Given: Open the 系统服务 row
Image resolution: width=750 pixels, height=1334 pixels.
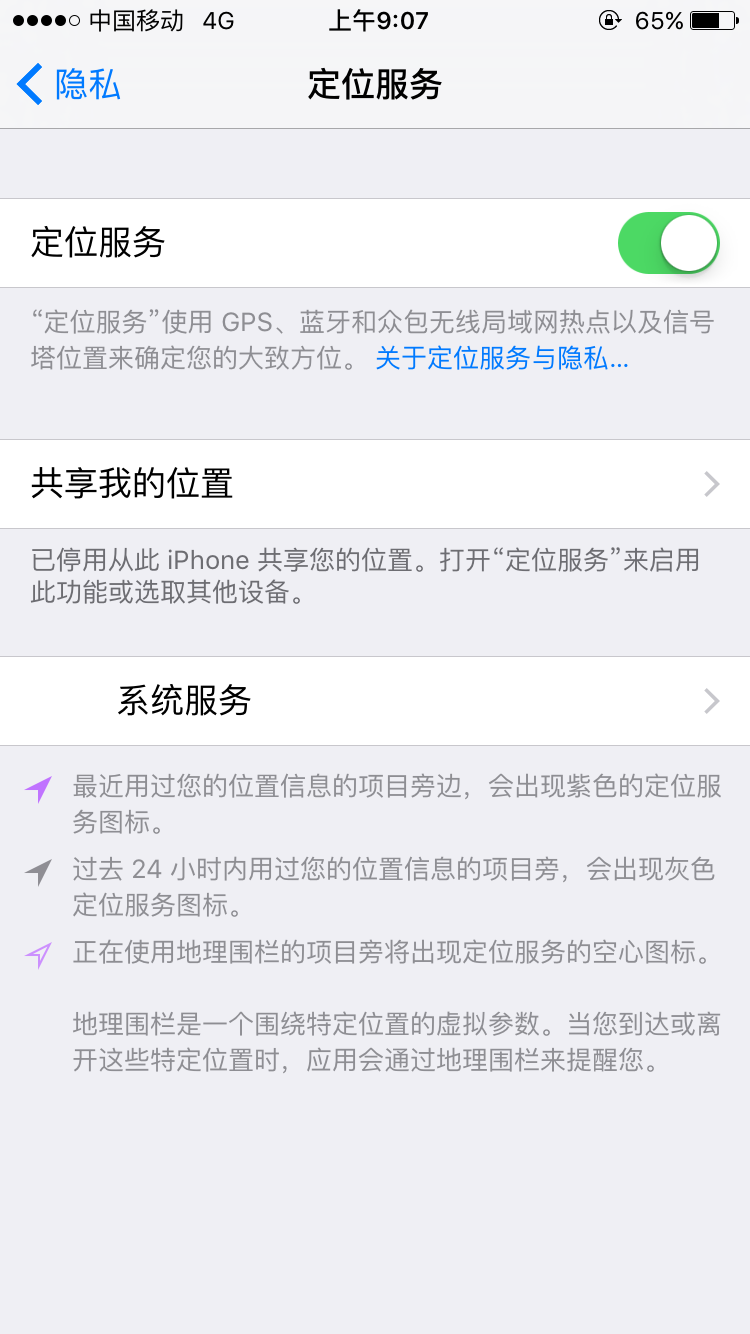Looking at the screenshot, I should point(375,701).
